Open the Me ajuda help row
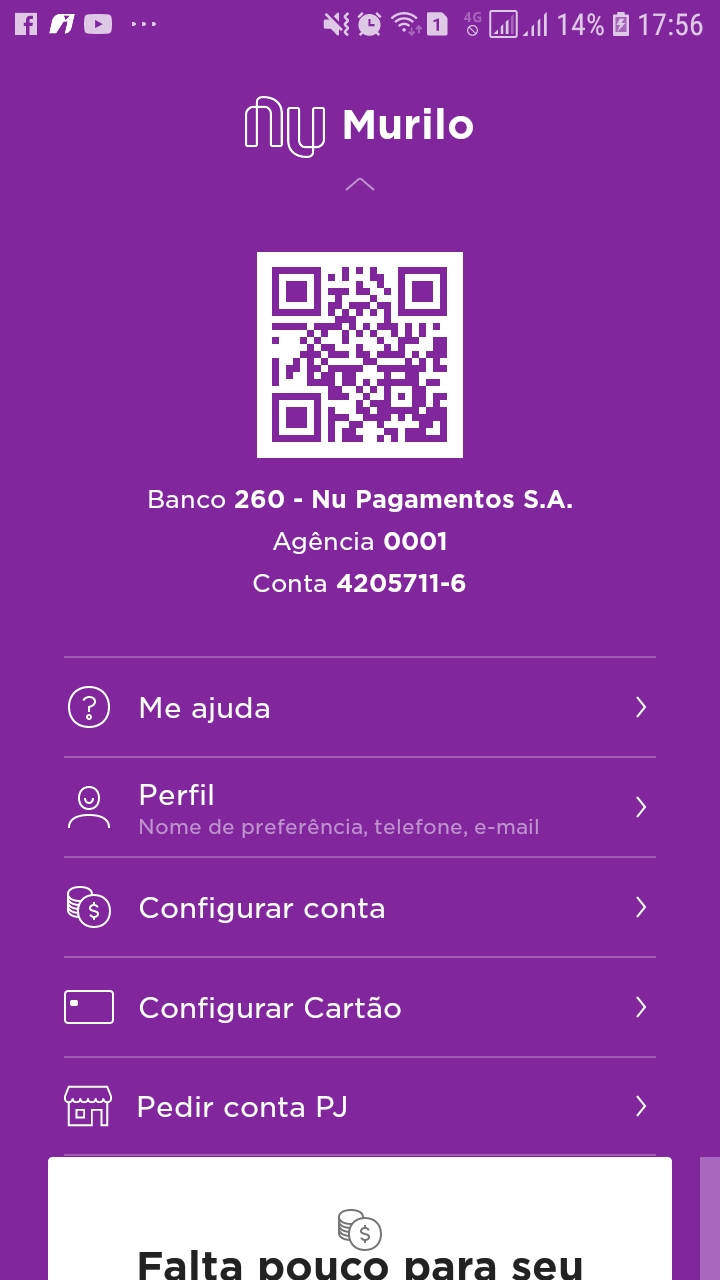Image resolution: width=720 pixels, height=1280 pixels. tap(359, 708)
